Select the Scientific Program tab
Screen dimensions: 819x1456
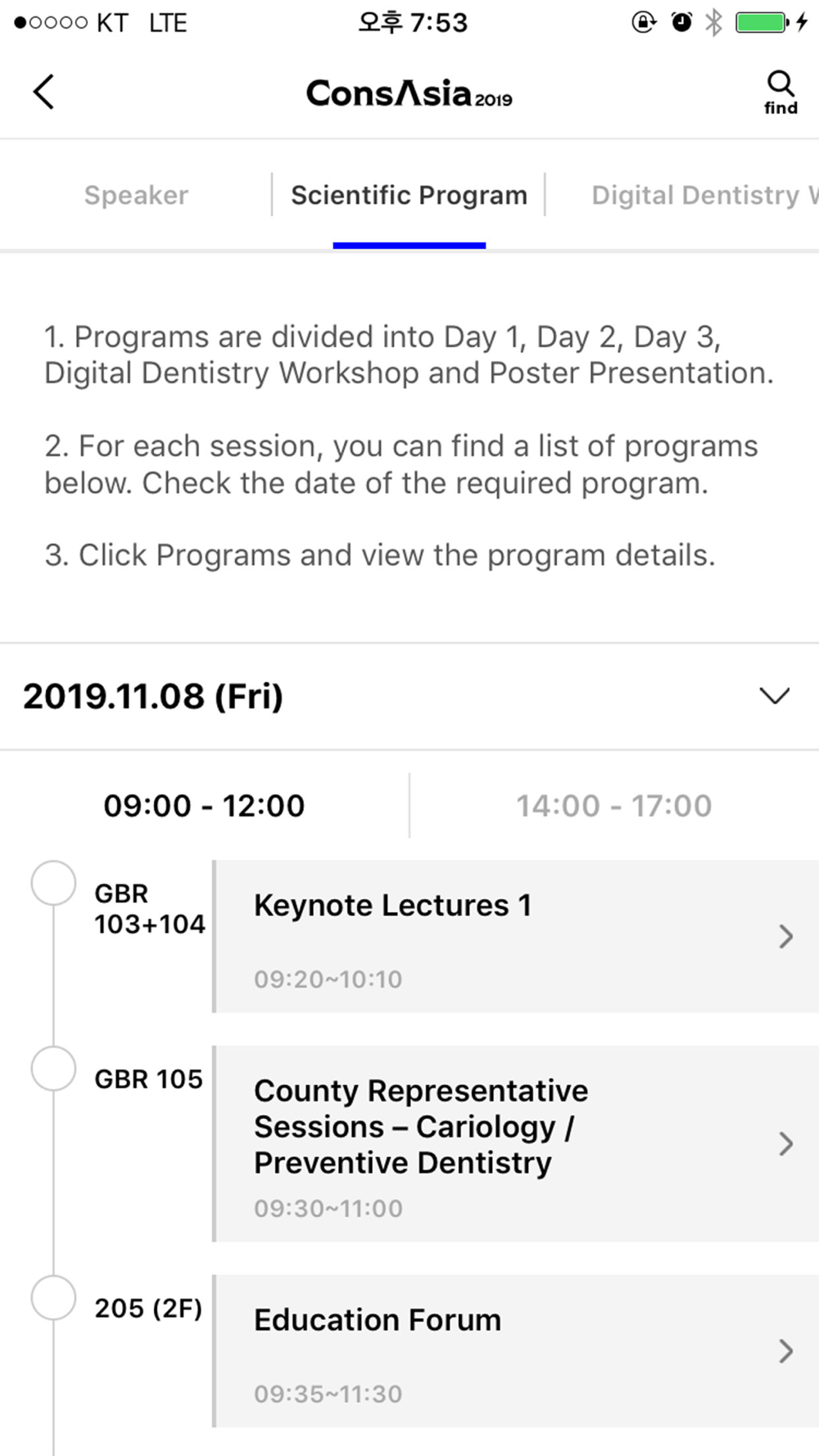pyautogui.click(x=409, y=195)
